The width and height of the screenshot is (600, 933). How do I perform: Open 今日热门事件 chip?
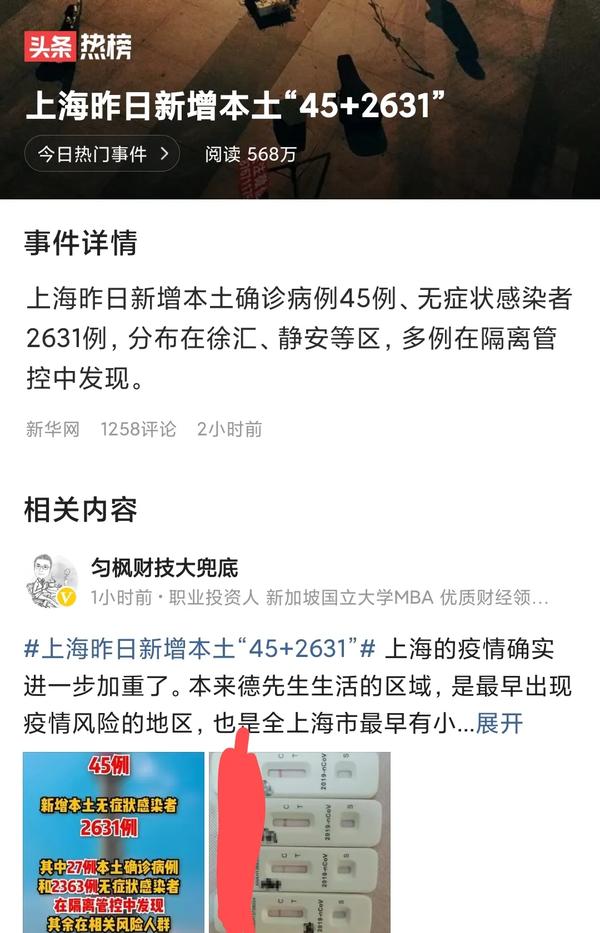point(102,154)
